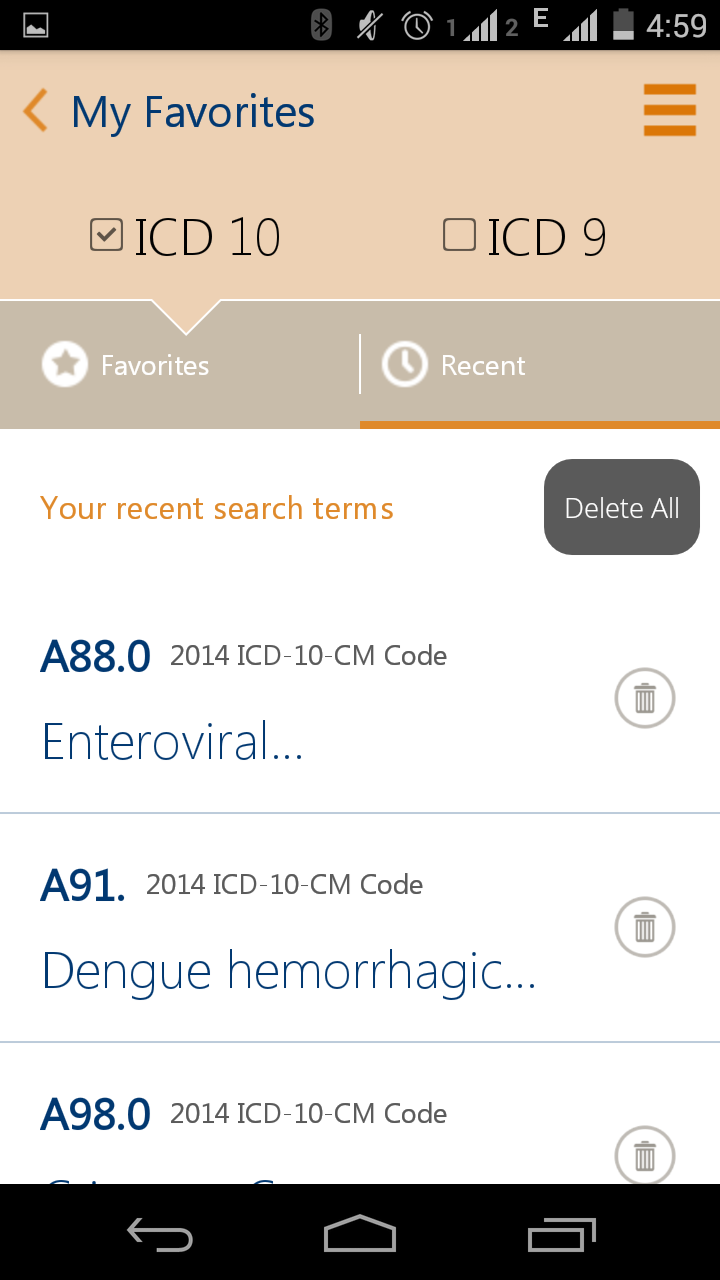
Task: Open recent apps with the overview button
Action: (x=561, y=1232)
